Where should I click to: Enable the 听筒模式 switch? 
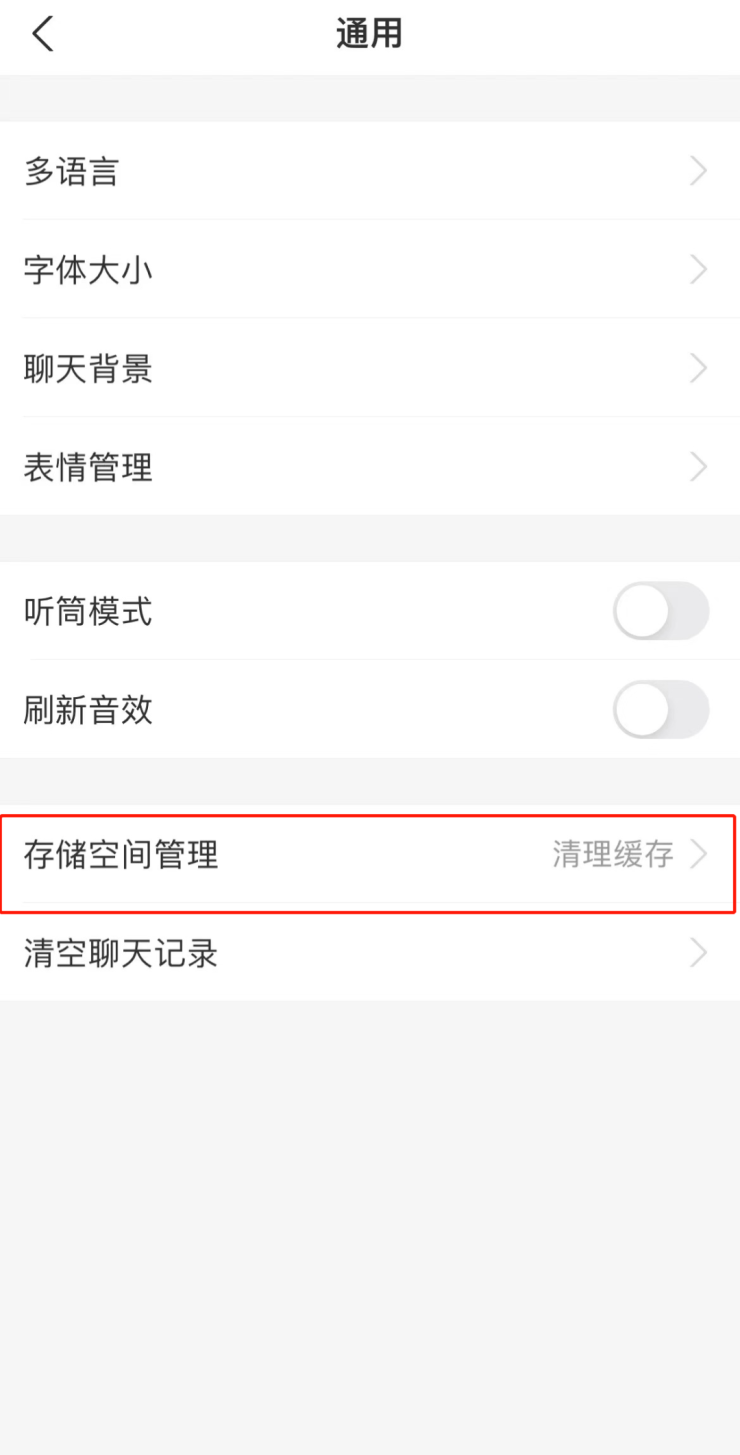[660, 611]
